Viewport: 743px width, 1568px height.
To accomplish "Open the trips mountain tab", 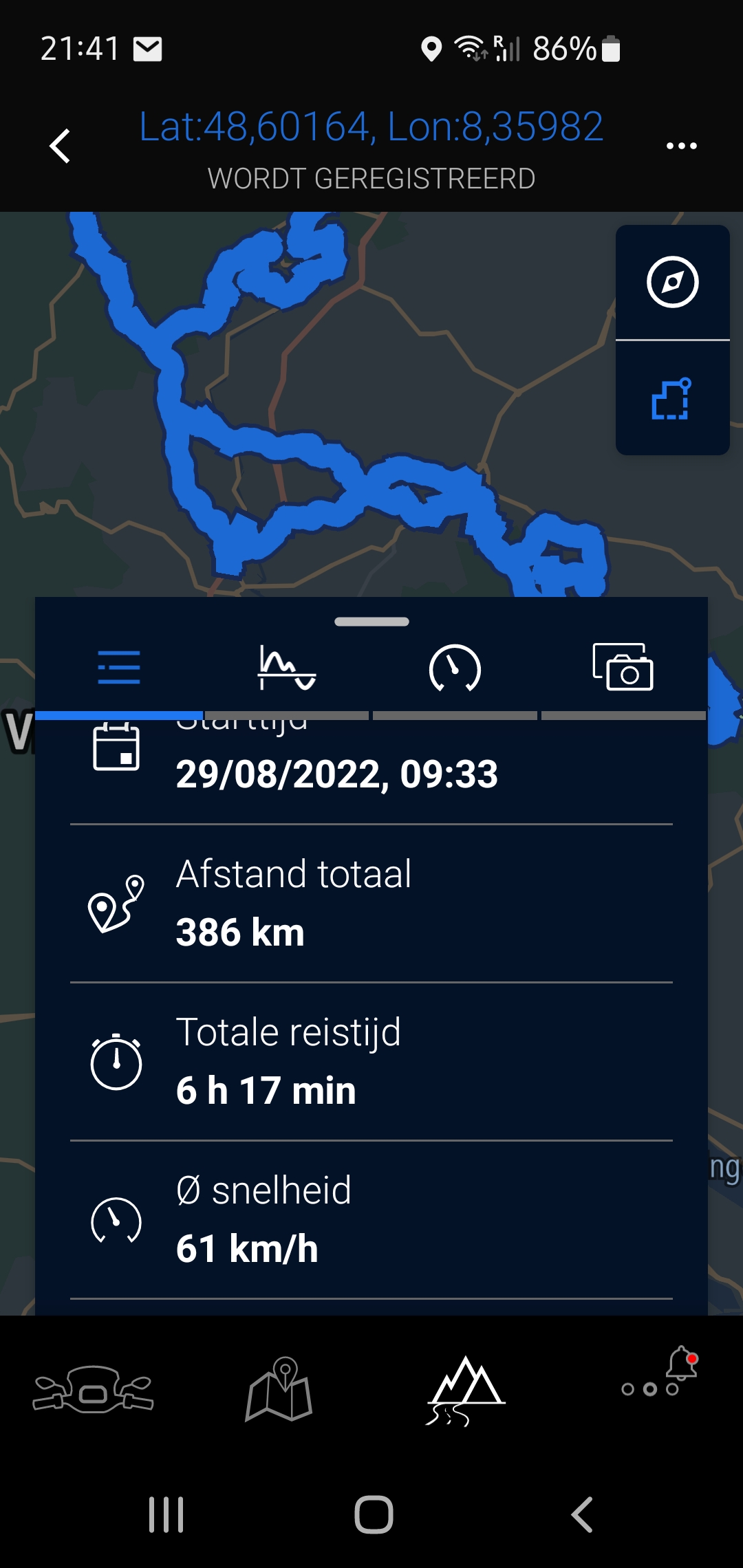I will pyautogui.click(x=466, y=1391).
